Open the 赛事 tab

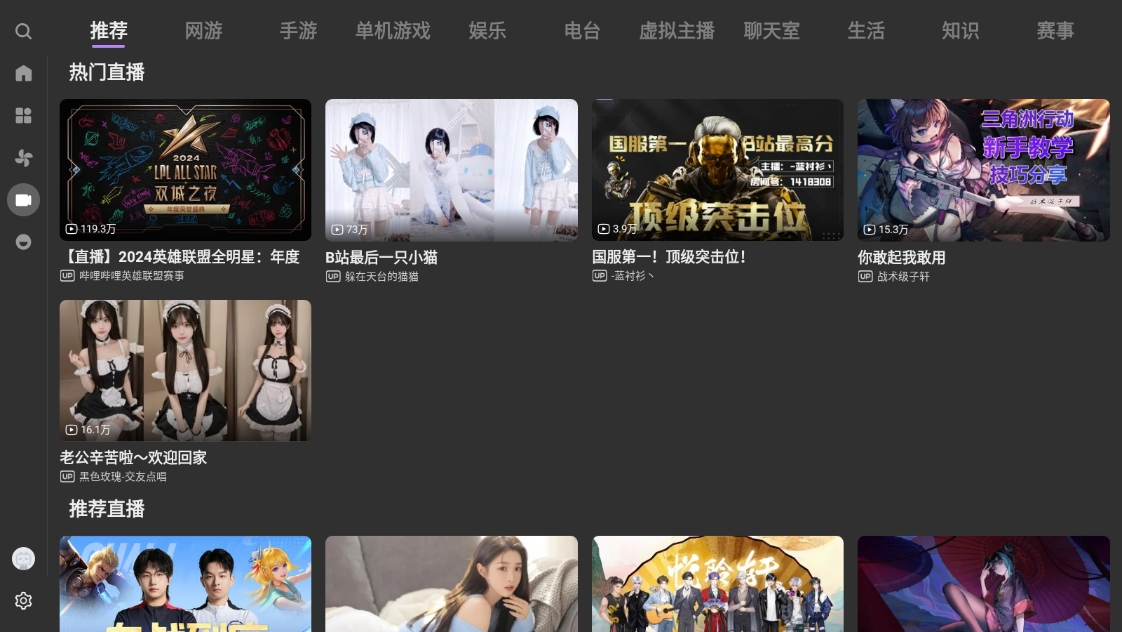[1055, 31]
